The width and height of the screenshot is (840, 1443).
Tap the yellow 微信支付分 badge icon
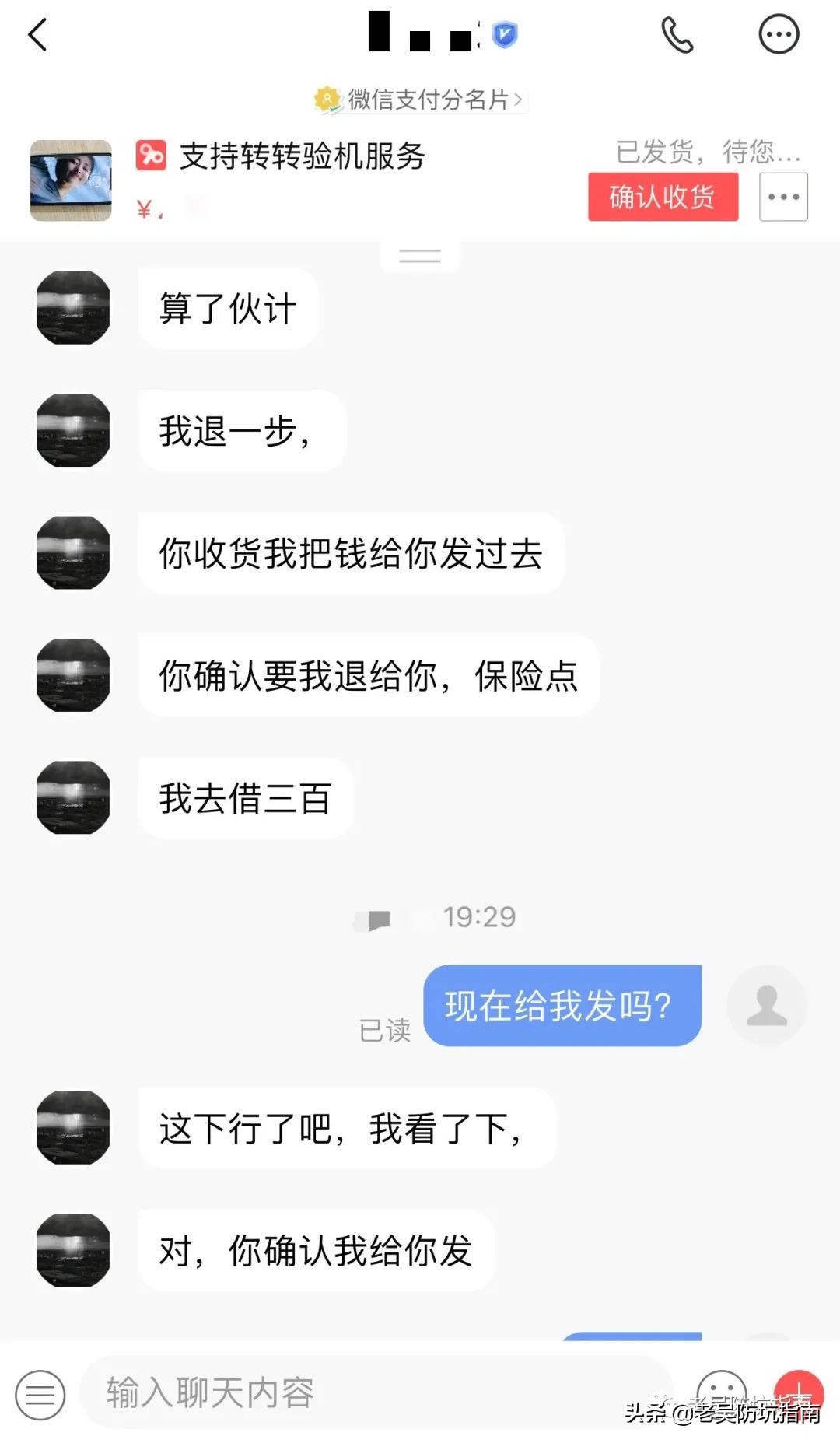pos(327,100)
